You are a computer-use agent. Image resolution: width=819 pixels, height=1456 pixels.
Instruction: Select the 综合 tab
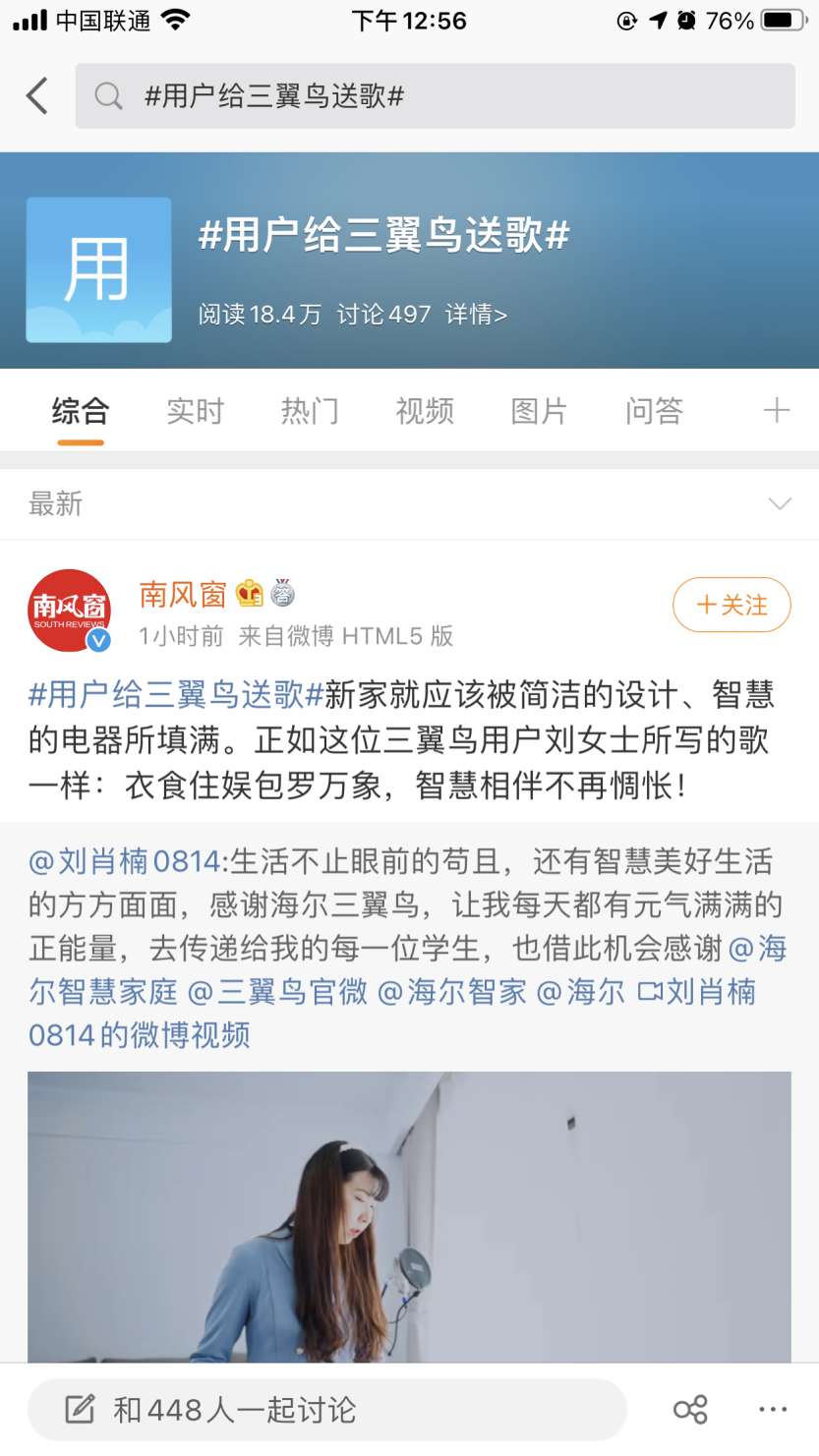coord(81,411)
